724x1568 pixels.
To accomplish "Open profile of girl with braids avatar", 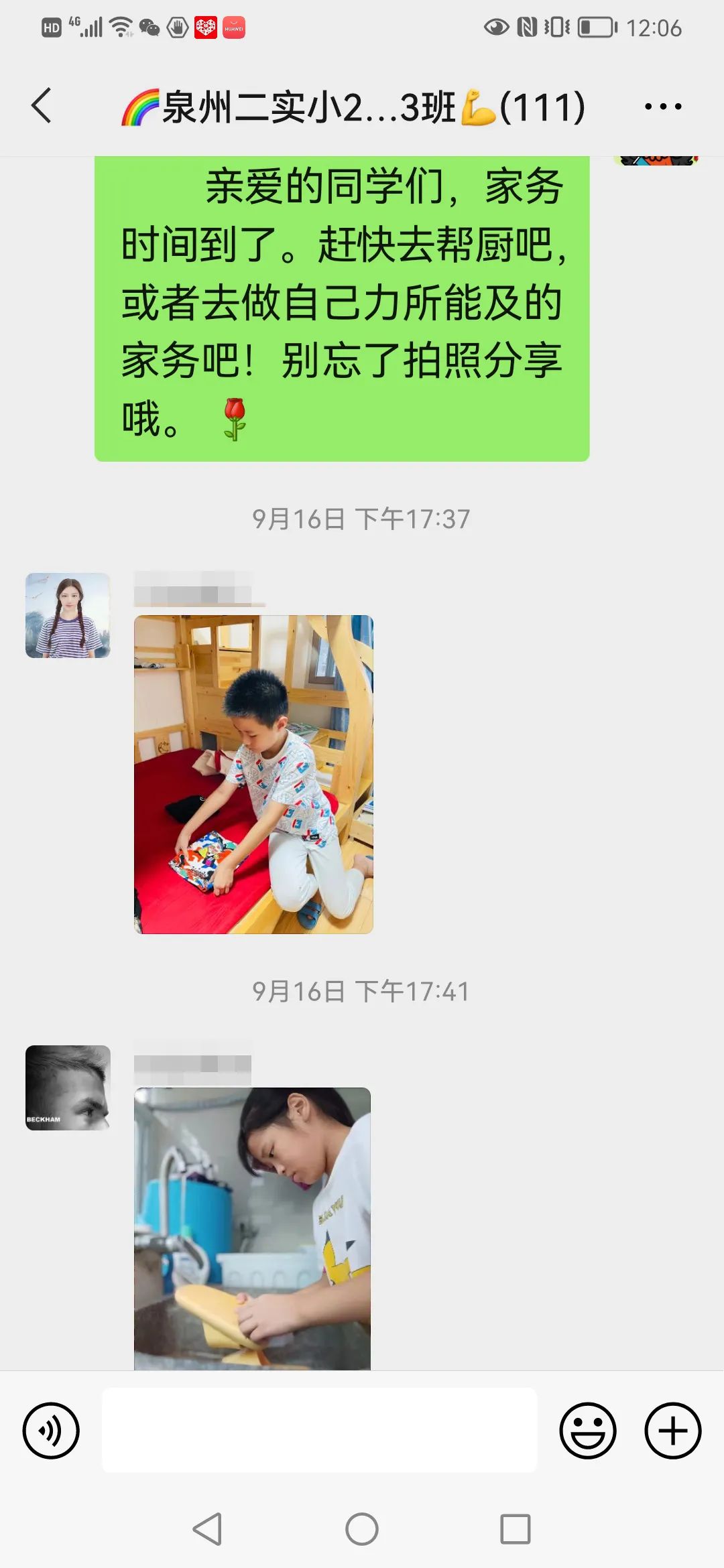I will pyautogui.click(x=68, y=615).
